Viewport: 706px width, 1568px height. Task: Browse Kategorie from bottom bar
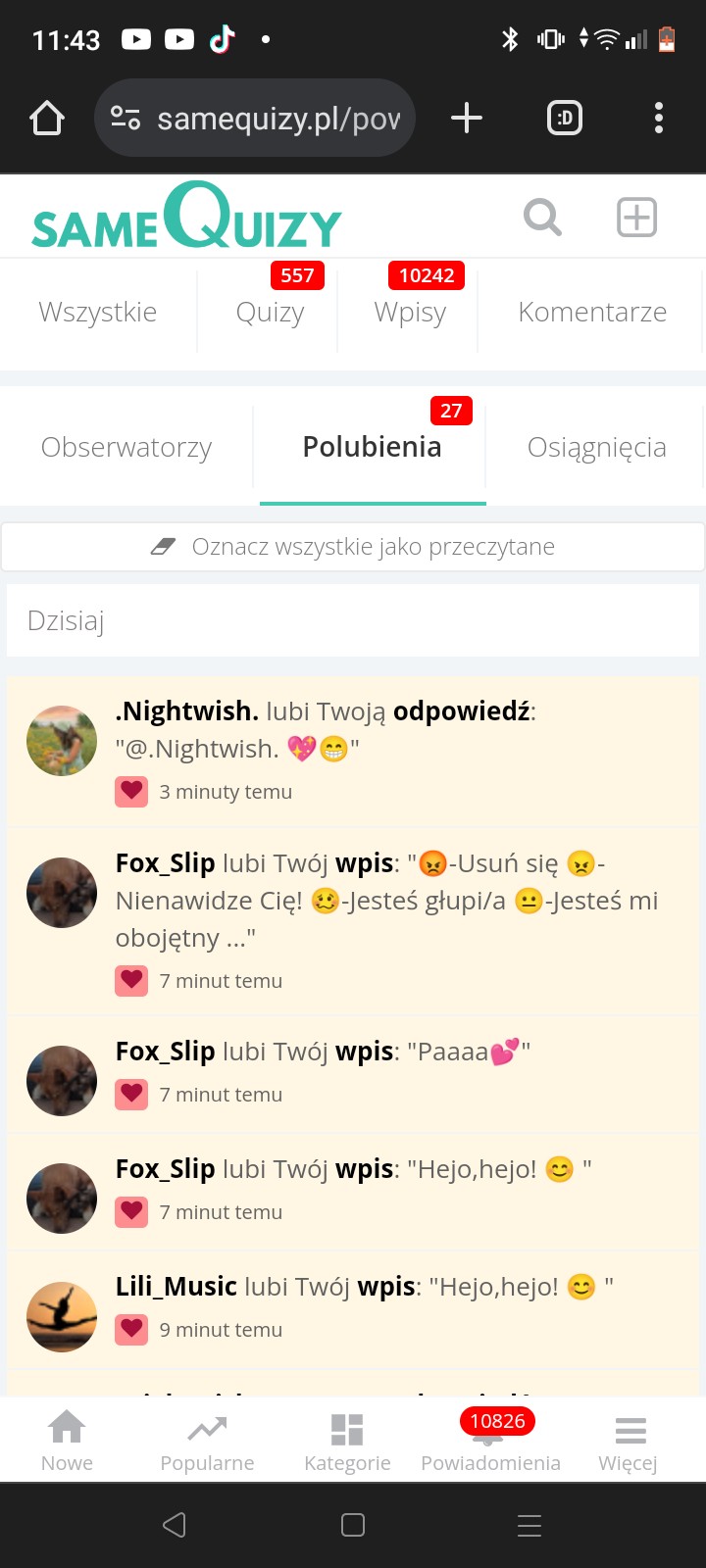point(347,1440)
